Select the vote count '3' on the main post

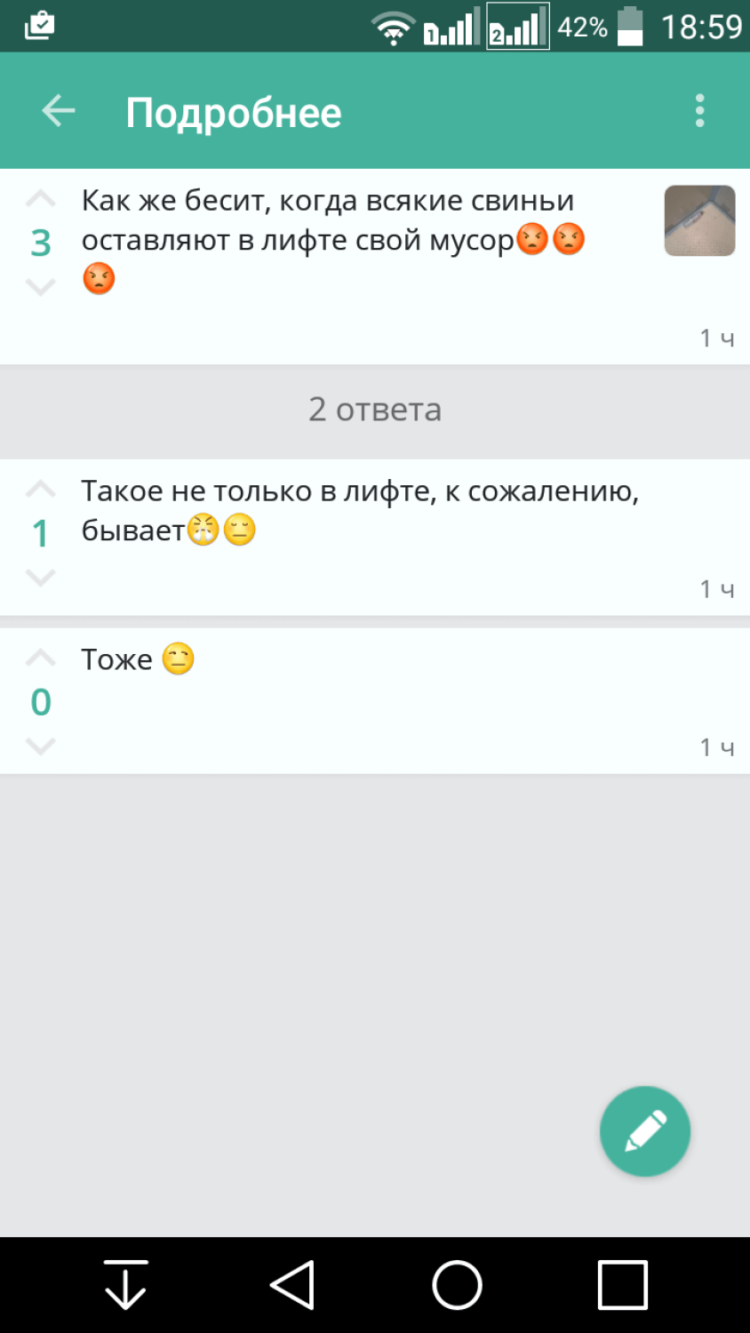[x=40, y=242]
